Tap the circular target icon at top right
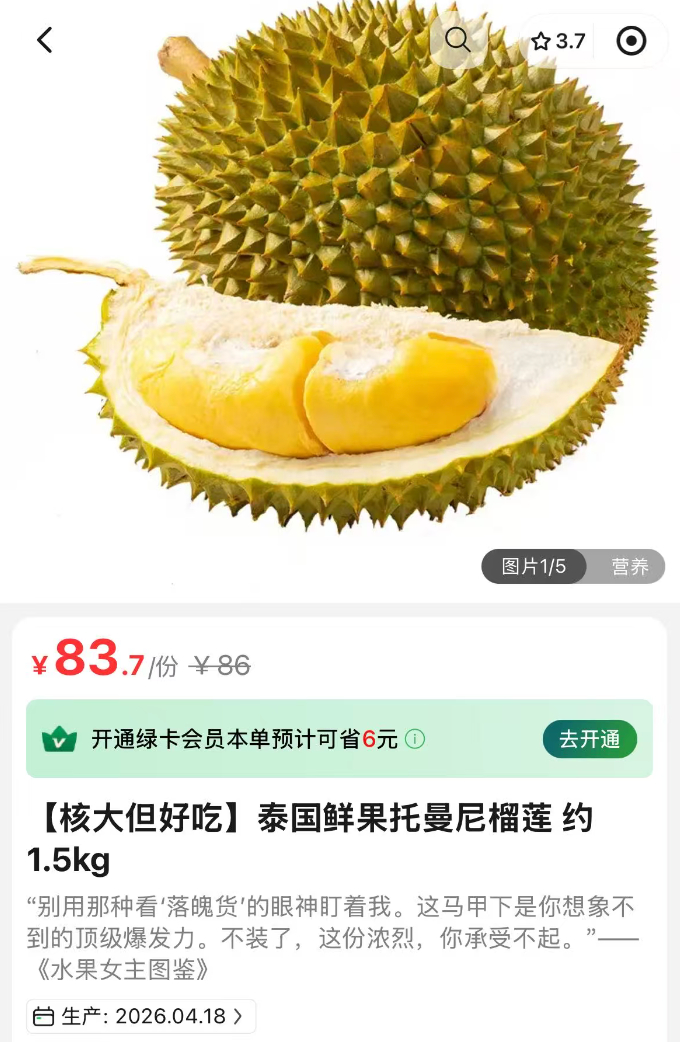Image resolution: width=680 pixels, height=1042 pixels. click(x=631, y=41)
